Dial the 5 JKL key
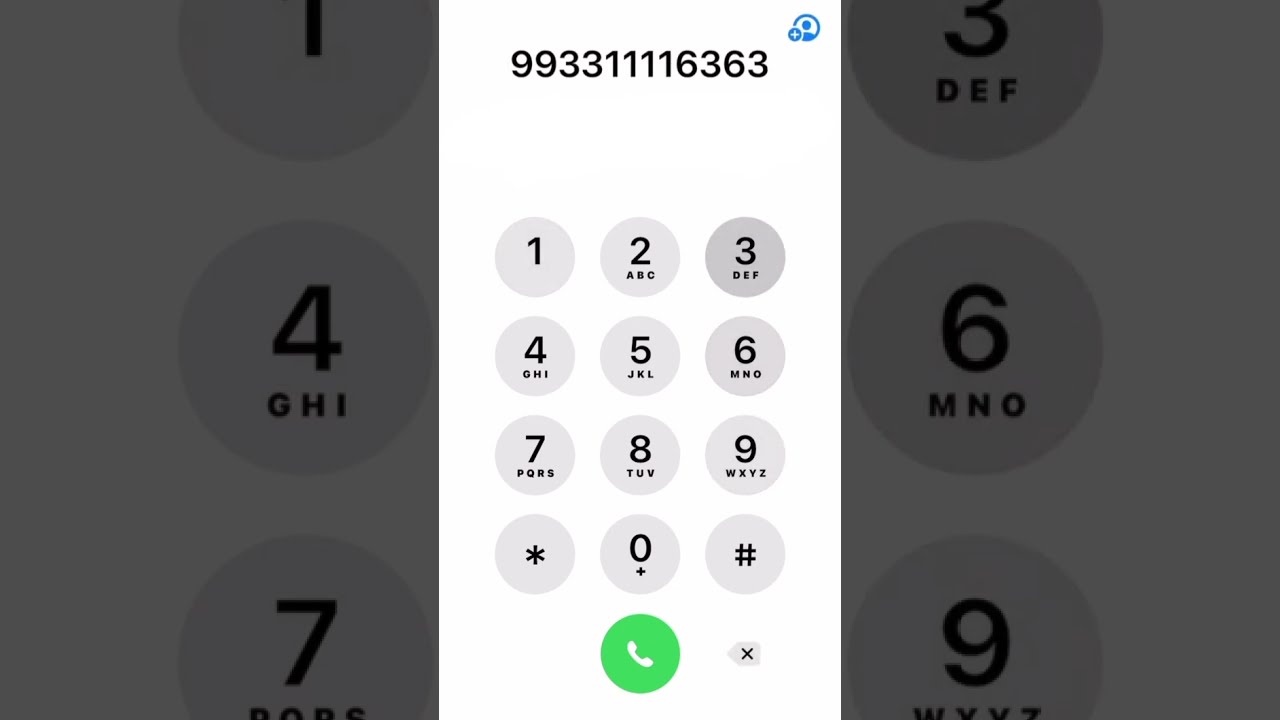 click(x=640, y=355)
